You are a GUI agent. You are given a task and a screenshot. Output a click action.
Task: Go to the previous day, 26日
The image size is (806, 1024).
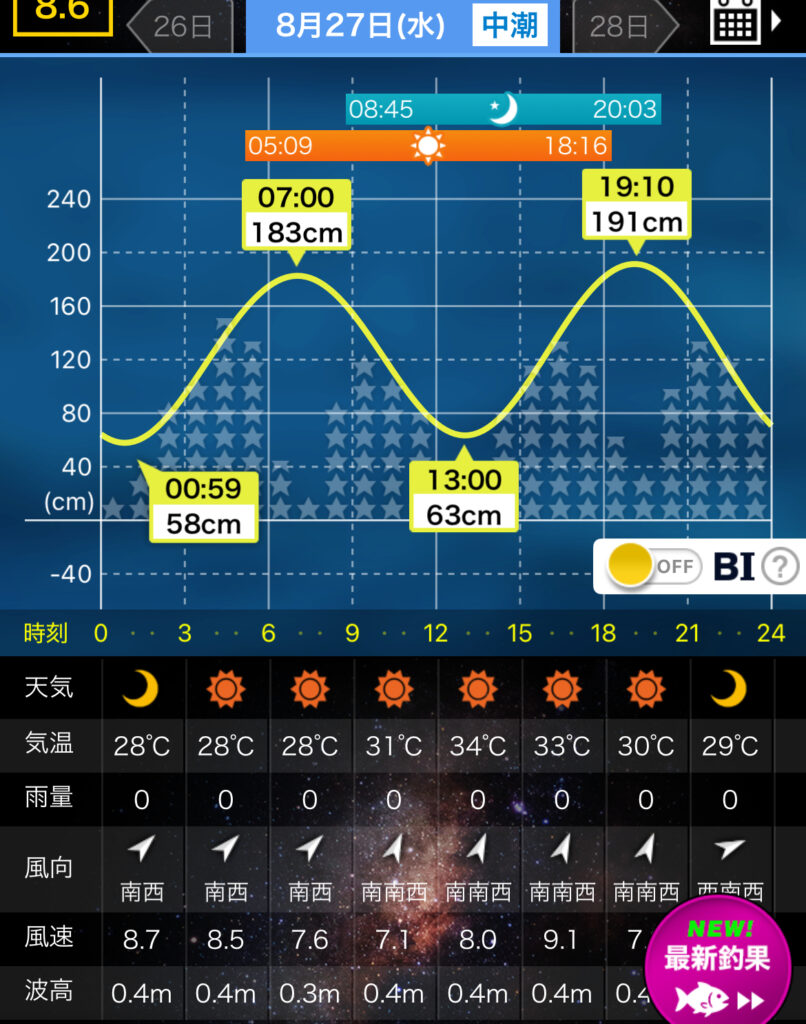pyautogui.click(x=180, y=25)
